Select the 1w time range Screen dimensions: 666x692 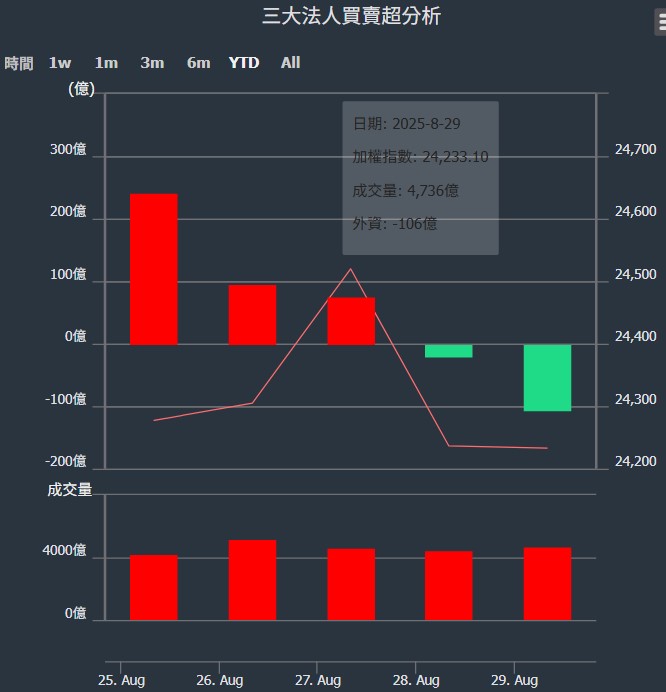coord(60,63)
